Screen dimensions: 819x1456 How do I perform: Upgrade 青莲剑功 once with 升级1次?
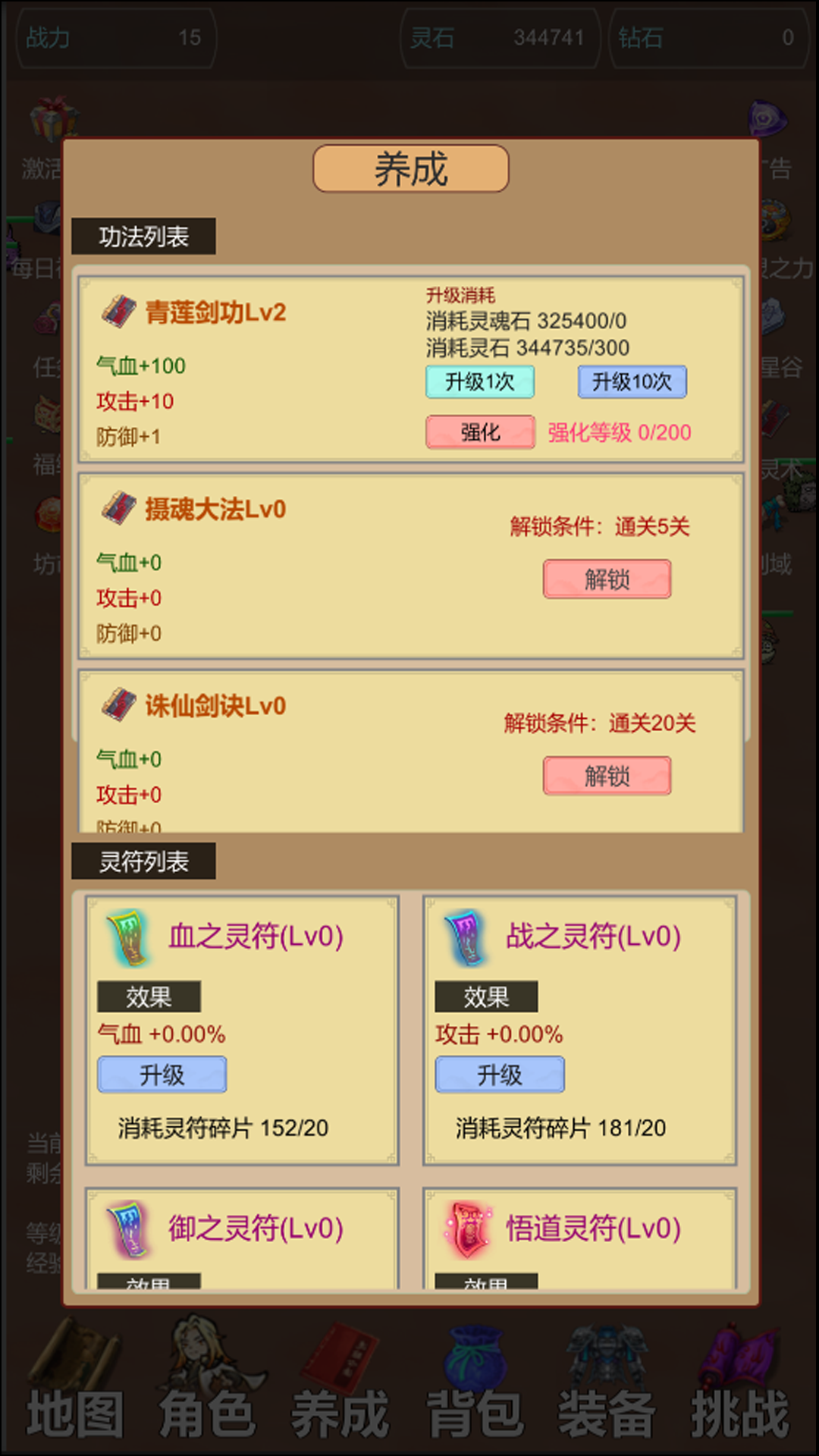pos(479,382)
